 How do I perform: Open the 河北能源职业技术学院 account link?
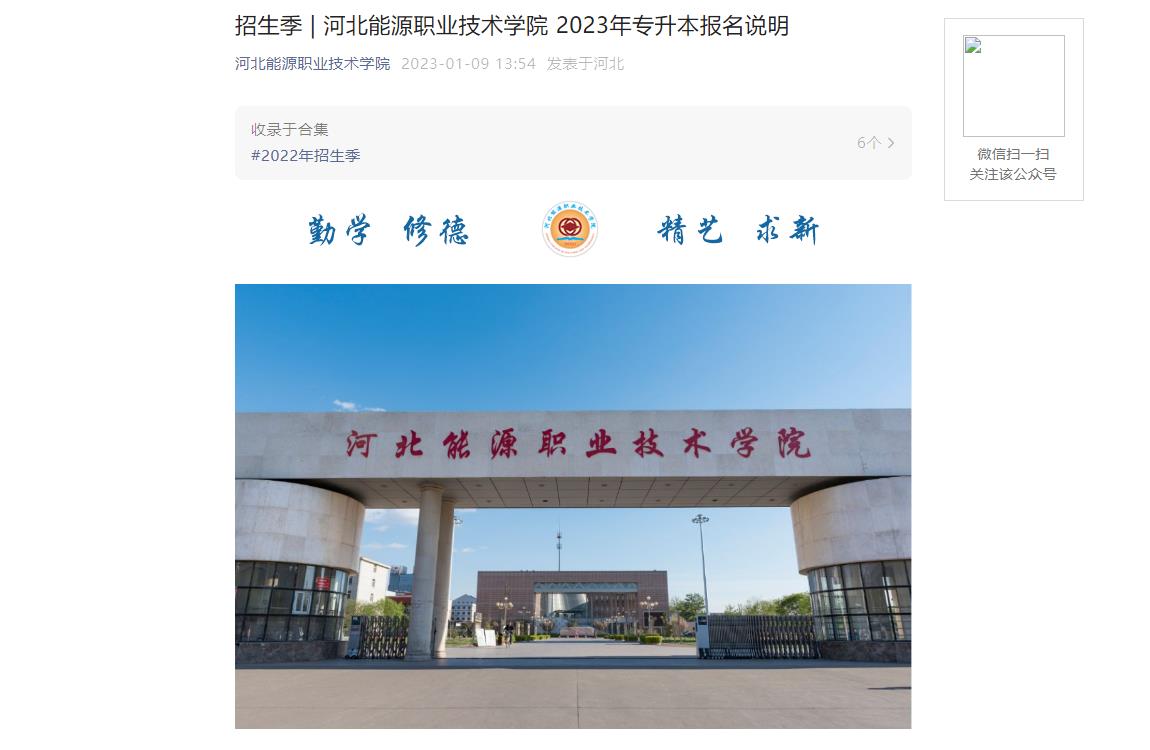312,63
